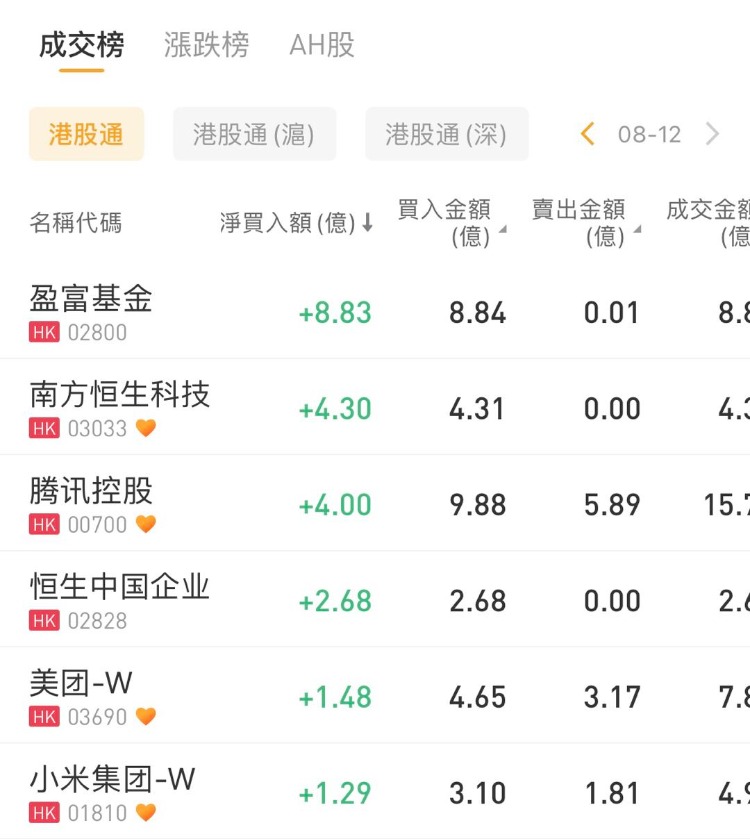The image size is (750, 839).
Task: Filter by 港股通 (深)
Action: coord(446,134)
